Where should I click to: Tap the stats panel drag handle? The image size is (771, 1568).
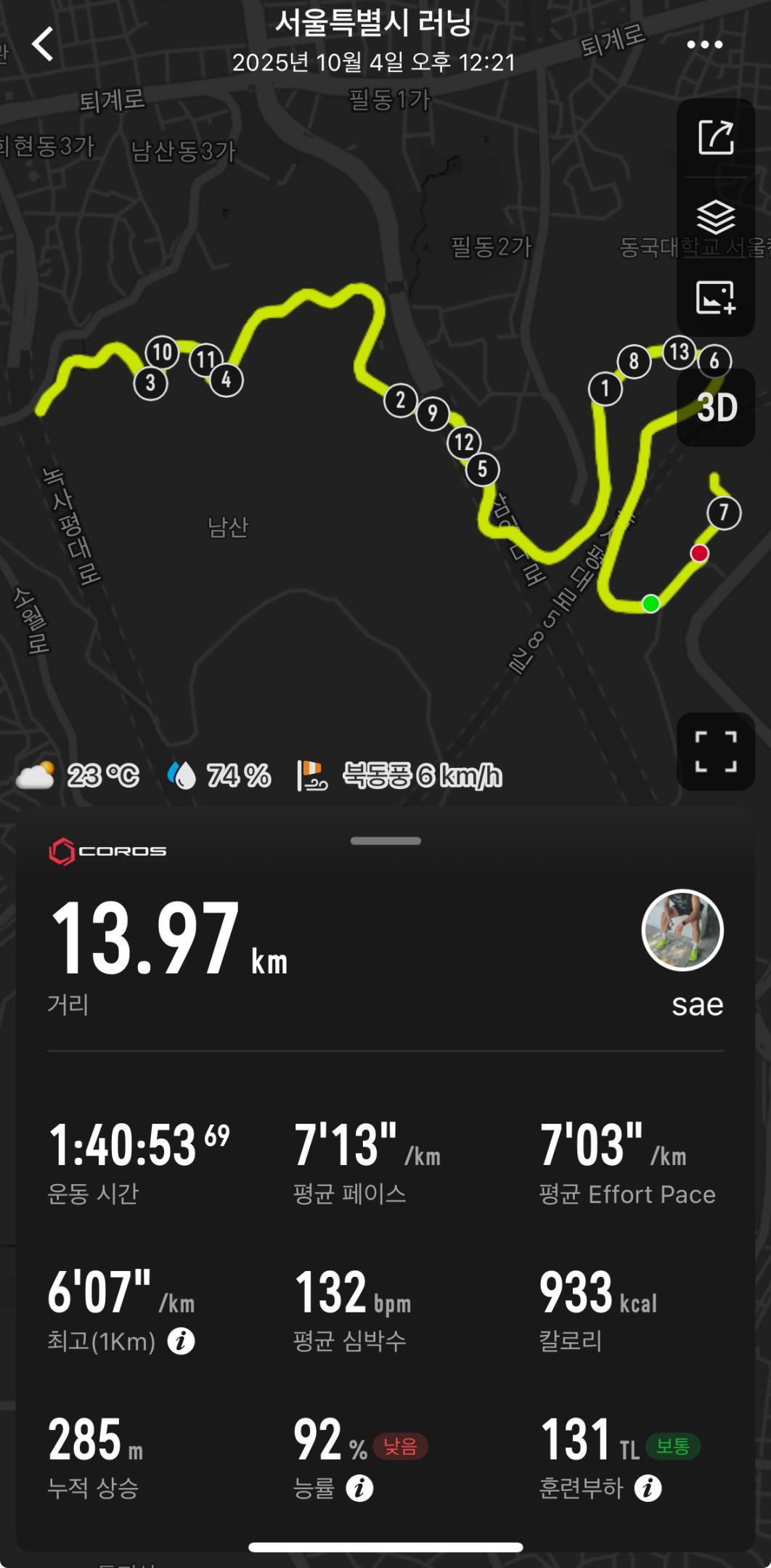[x=385, y=841]
